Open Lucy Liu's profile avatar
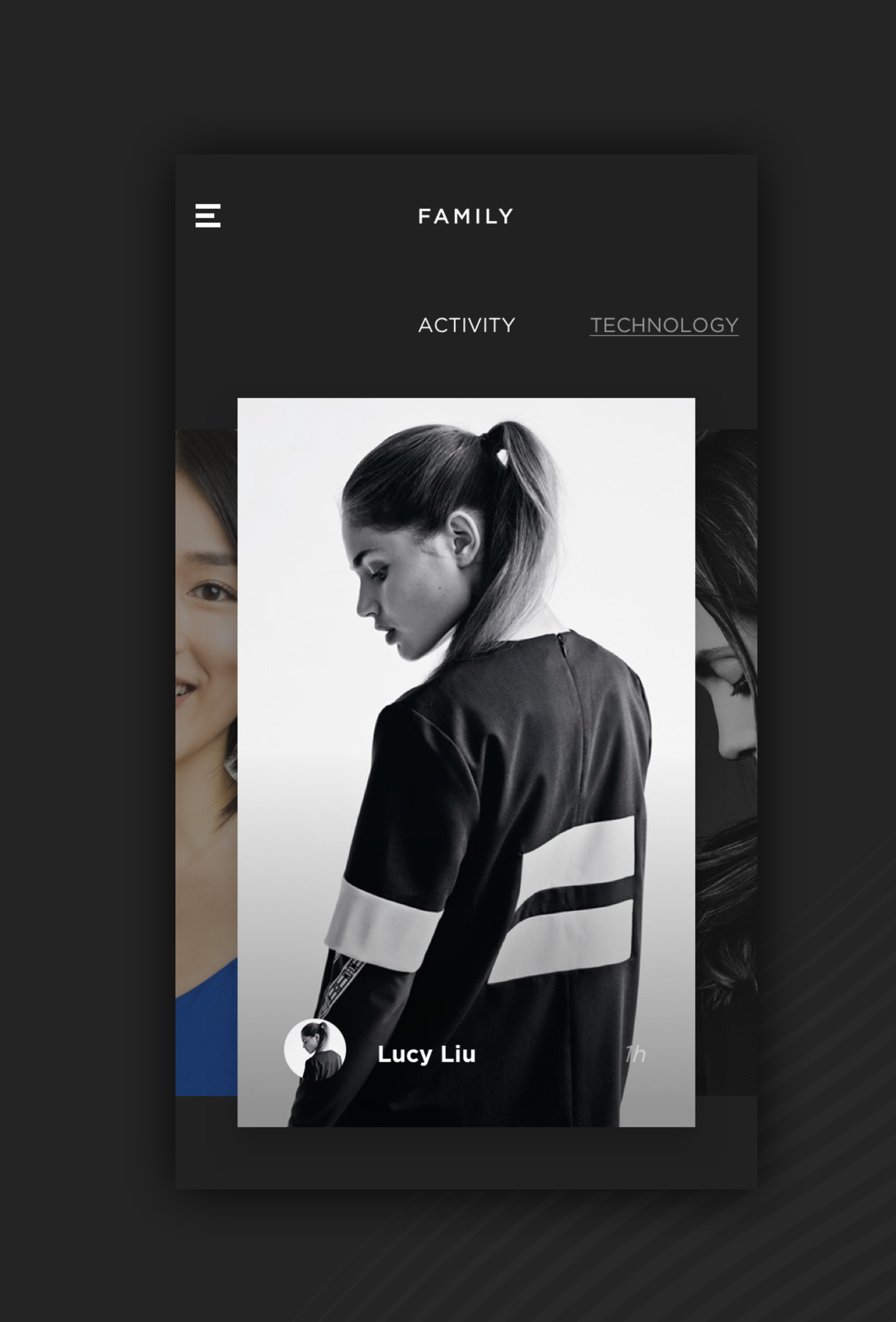This screenshot has width=896, height=1322. click(315, 1049)
